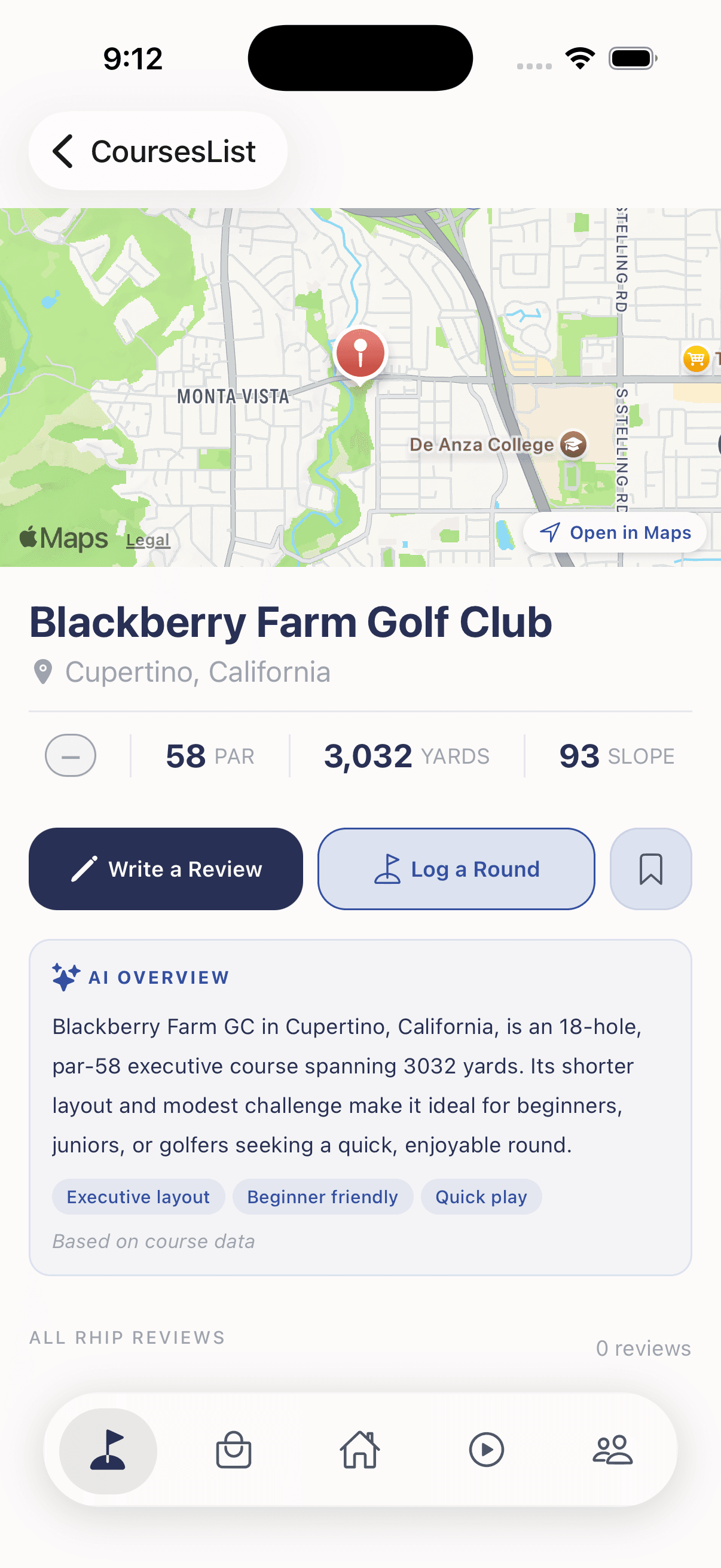
Task: Tap the De Anza College marker on the map
Action: 573,444
